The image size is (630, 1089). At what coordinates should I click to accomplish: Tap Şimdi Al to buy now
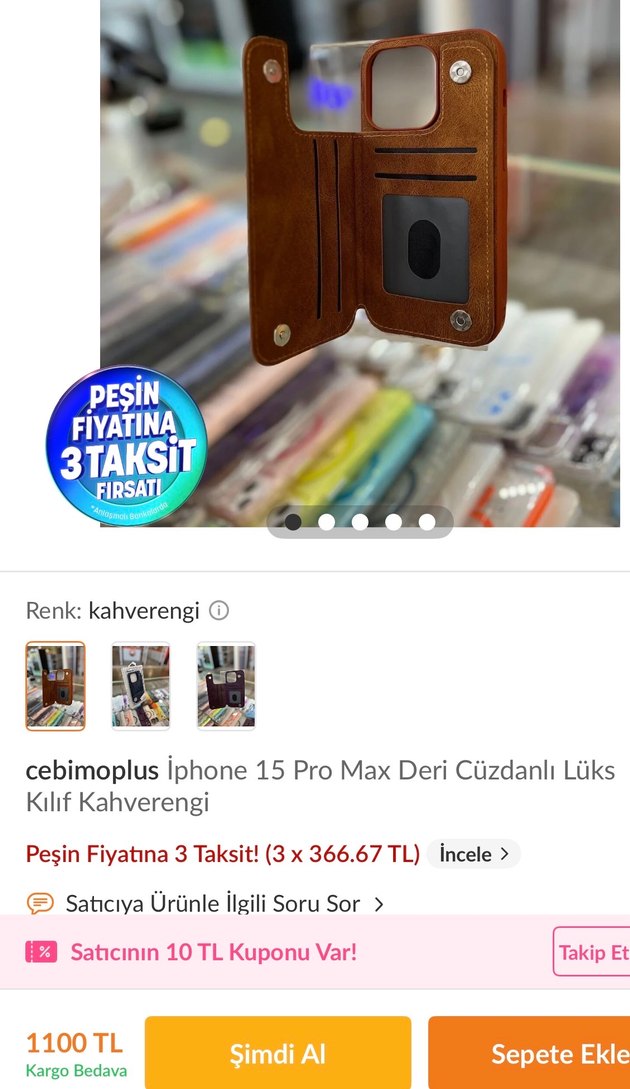pyautogui.click(x=277, y=1053)
